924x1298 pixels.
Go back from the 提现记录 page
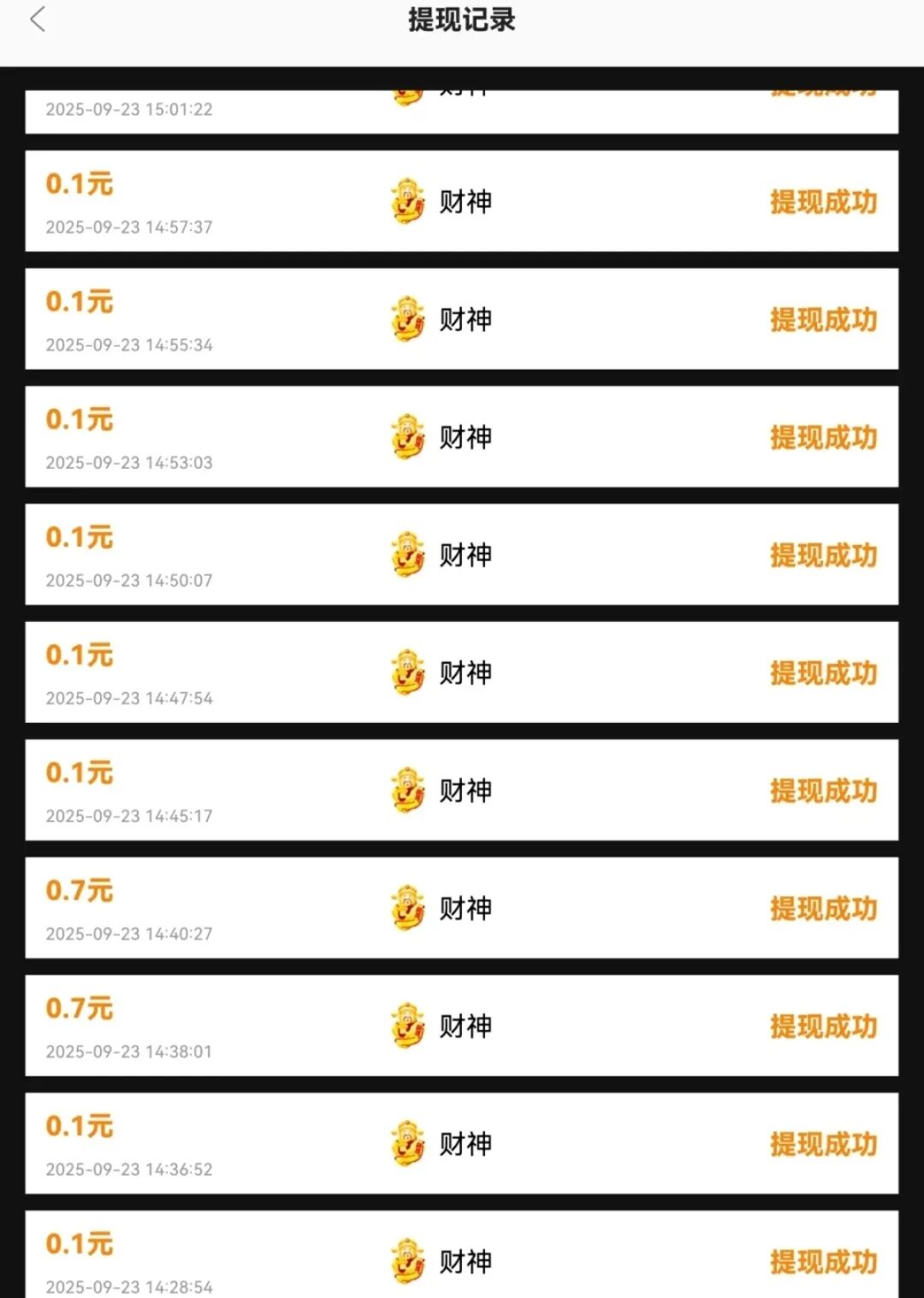38,20
